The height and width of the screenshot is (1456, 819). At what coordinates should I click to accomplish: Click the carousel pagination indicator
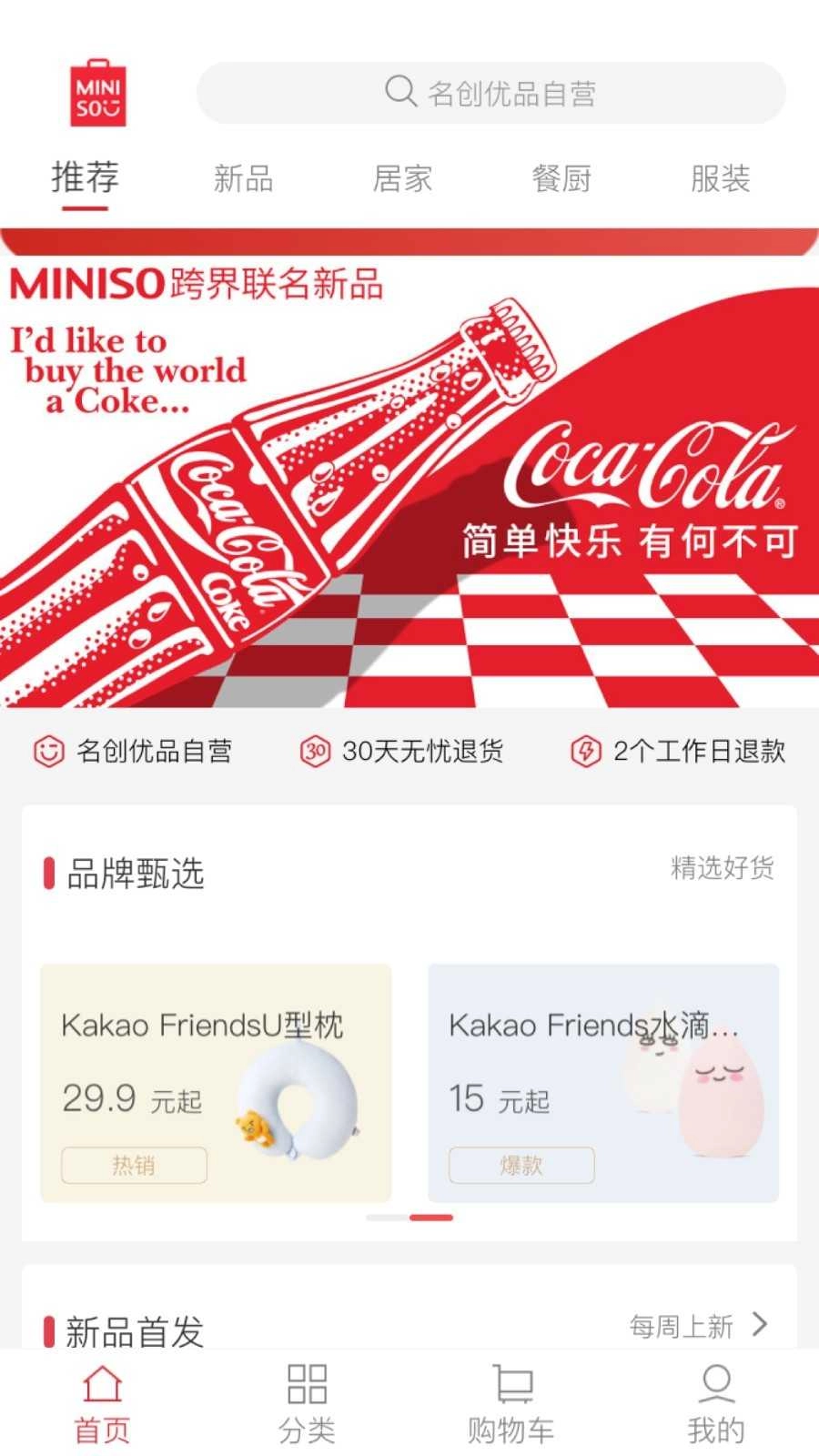pyautogui.click(x=409, y=1217)
